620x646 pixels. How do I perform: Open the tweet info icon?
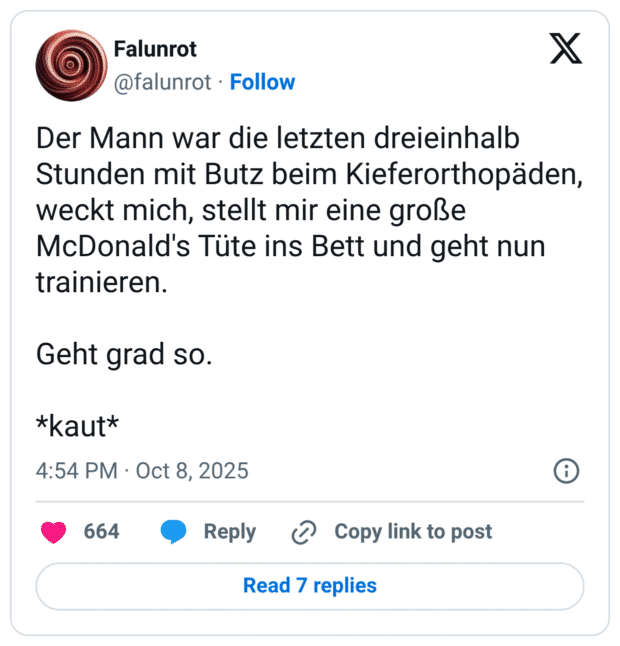click(x=565, y=471)
